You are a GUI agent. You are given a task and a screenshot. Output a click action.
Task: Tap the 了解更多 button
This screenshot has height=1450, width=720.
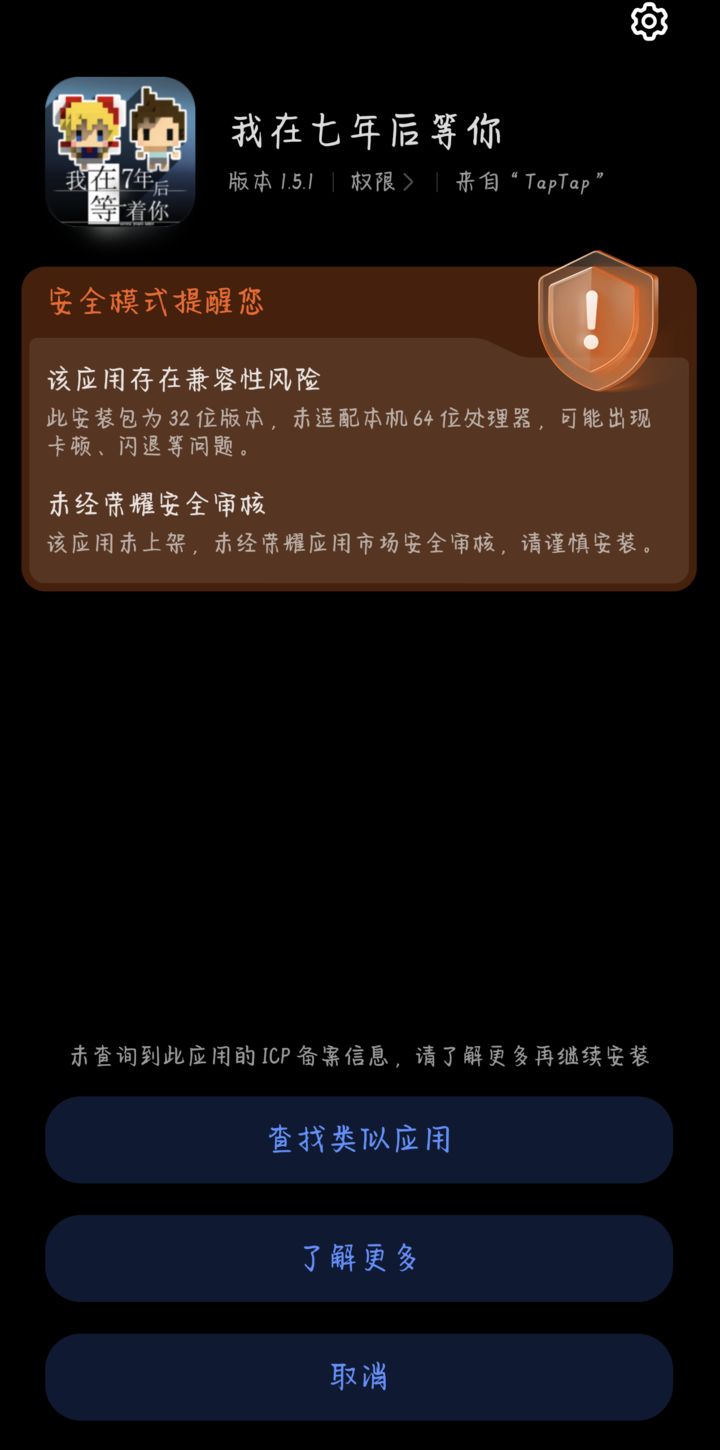(x=359, y=1259)
